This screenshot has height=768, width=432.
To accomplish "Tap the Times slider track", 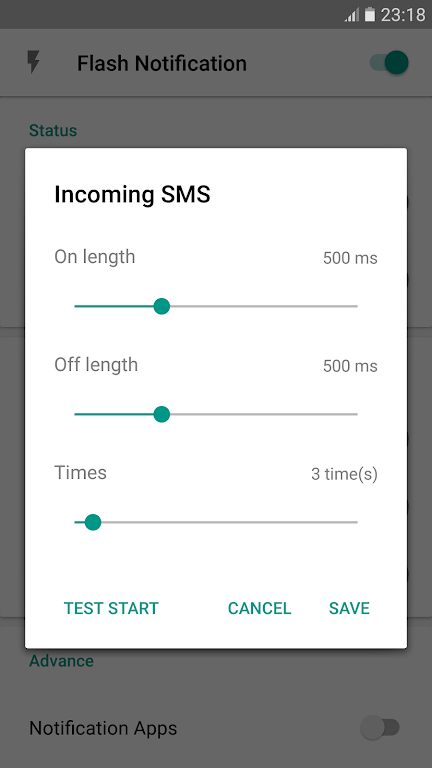I will click(x=216, y=522).
